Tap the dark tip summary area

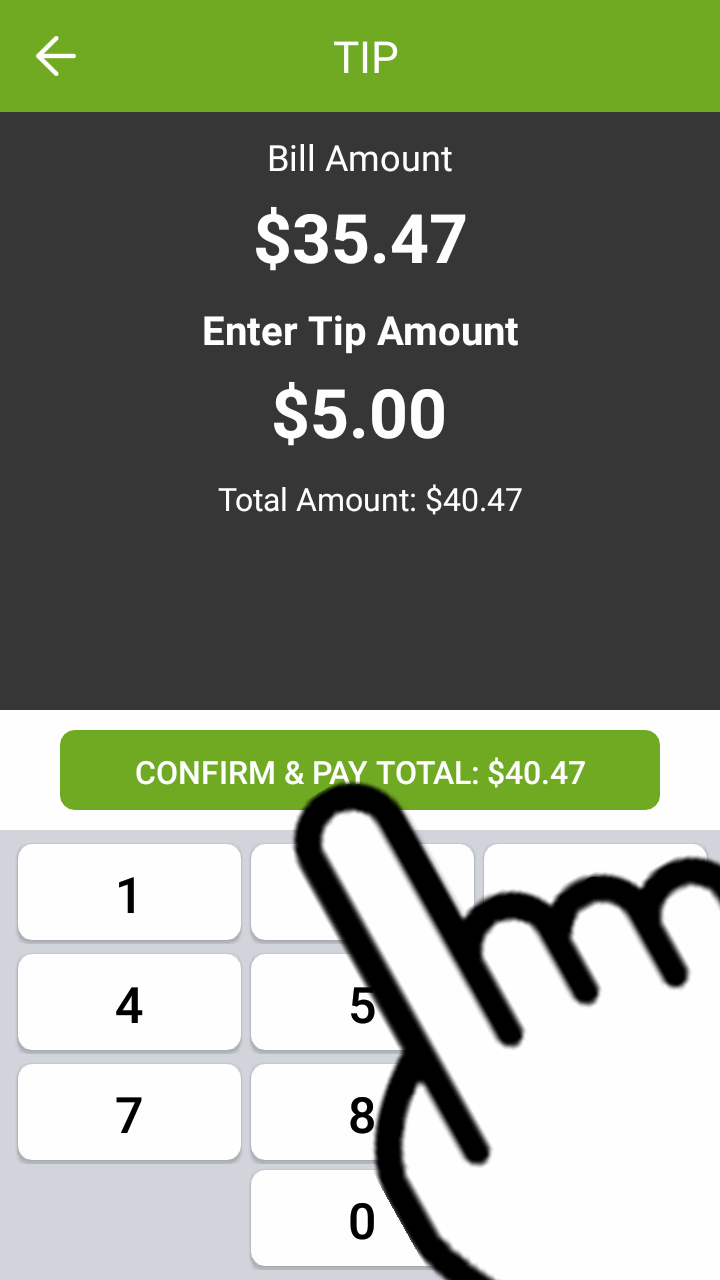[360, 610]
